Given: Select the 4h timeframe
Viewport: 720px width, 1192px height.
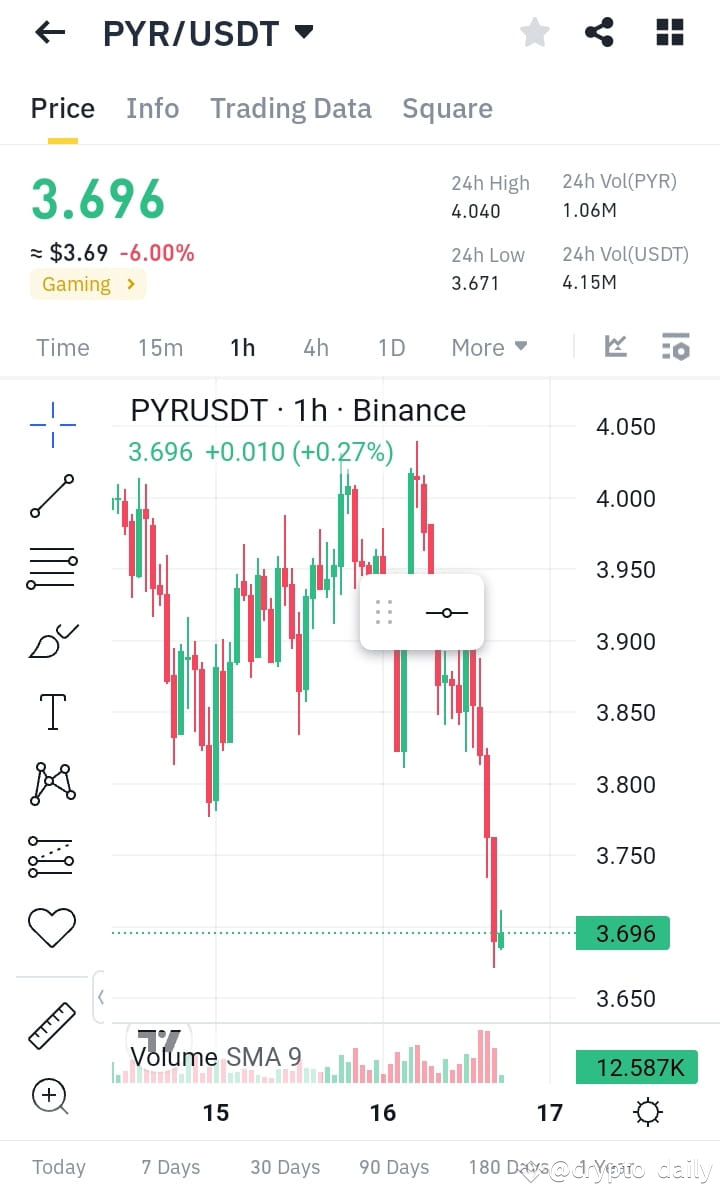Looking at the screenshot, I should (315, 347).
